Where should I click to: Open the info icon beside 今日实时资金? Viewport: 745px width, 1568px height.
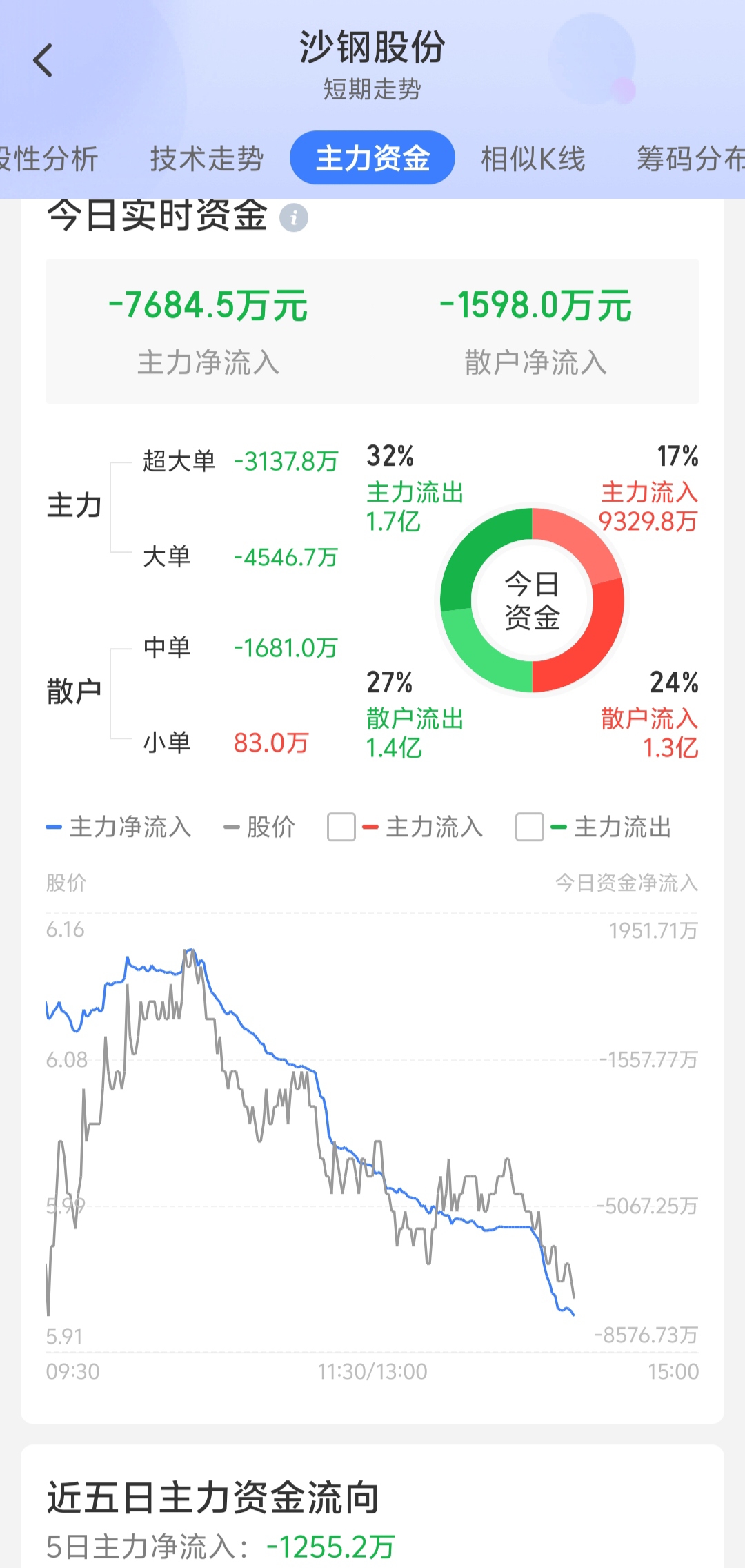tap(294, 218)
